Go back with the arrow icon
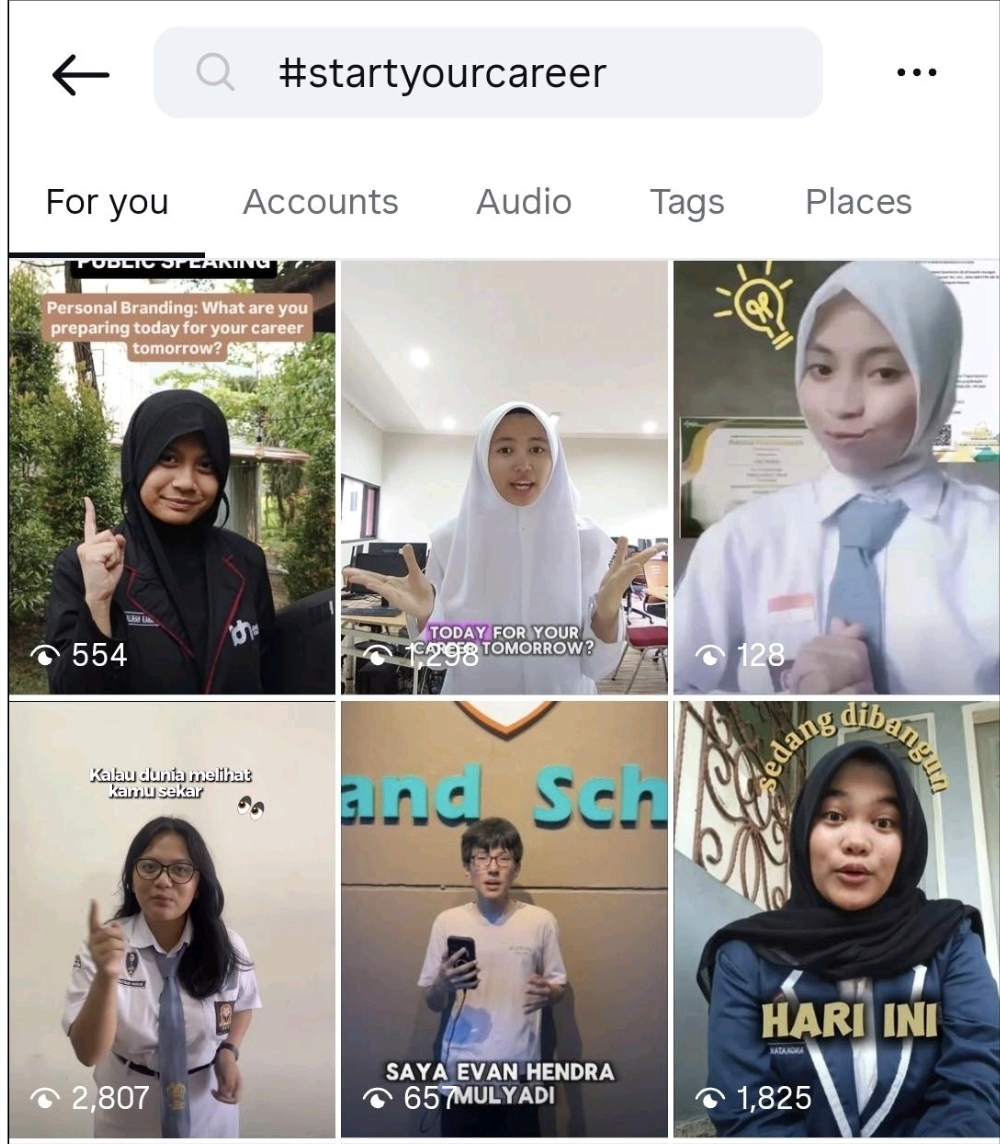 (x=80, y=74)
